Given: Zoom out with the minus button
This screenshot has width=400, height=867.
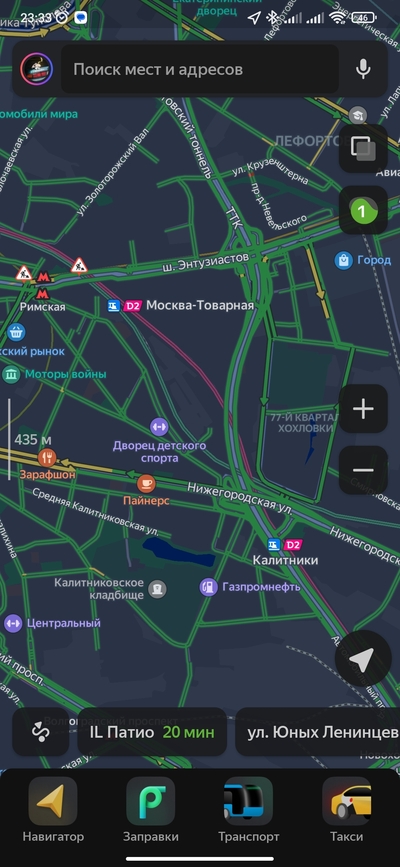Looking at the screenshot, I should coord(363,470).
